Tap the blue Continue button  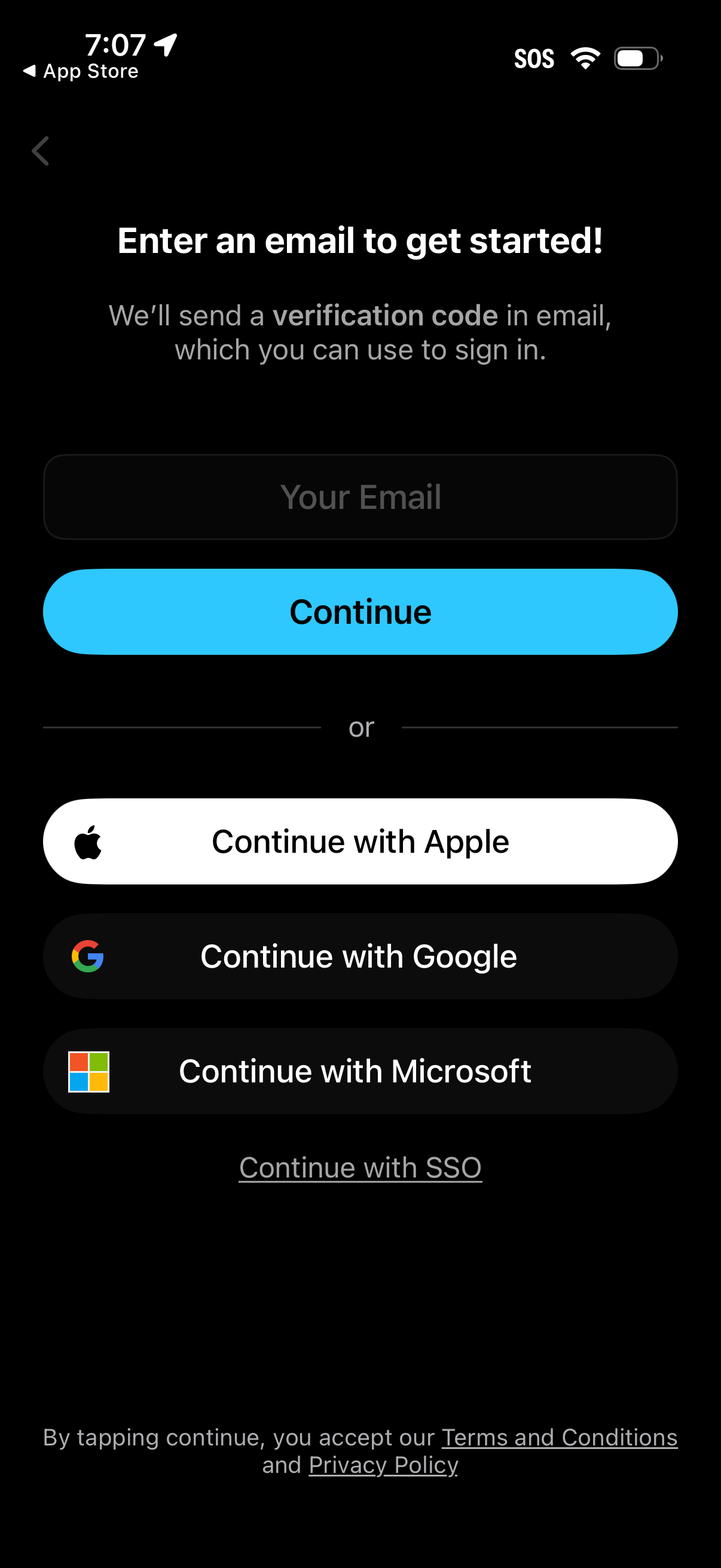click(360, 612)
